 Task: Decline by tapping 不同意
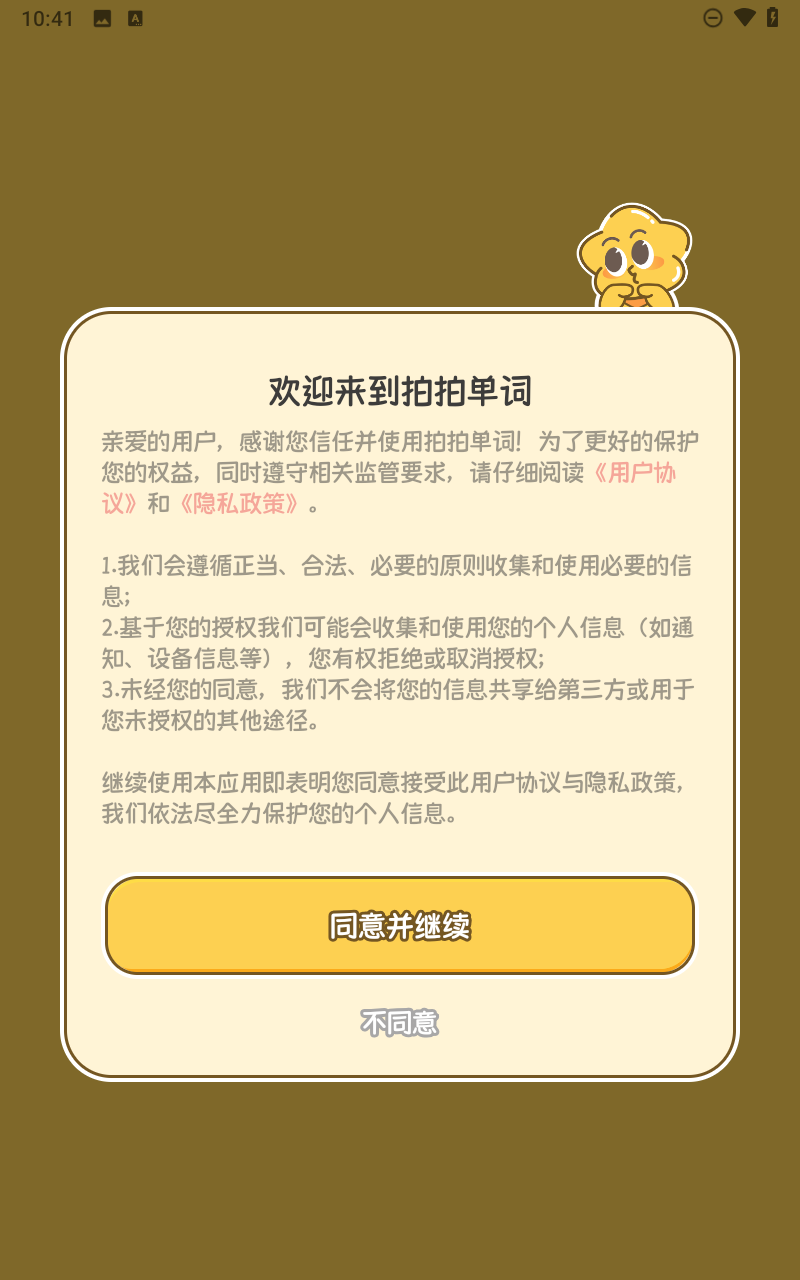(400, 1023)
